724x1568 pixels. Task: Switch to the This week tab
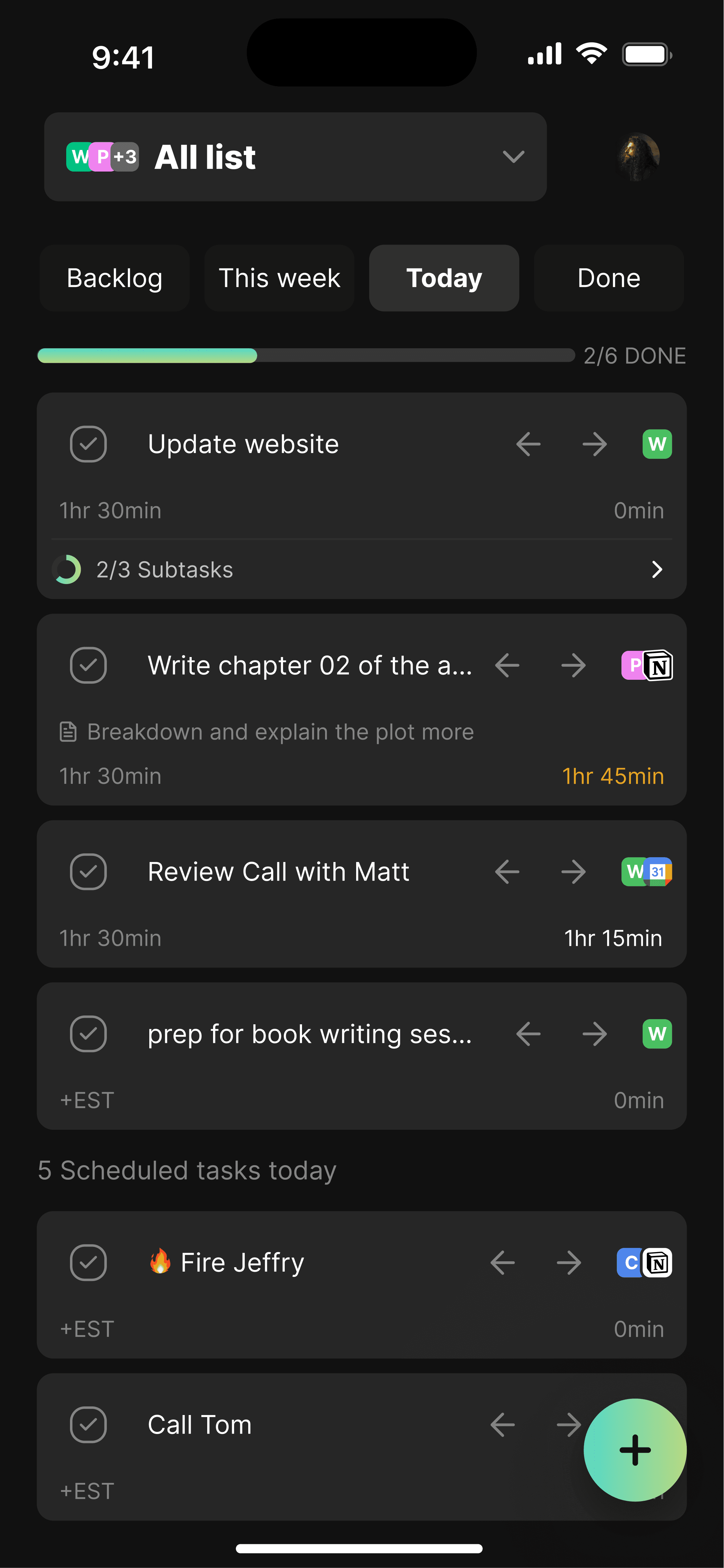coord(279,278)
